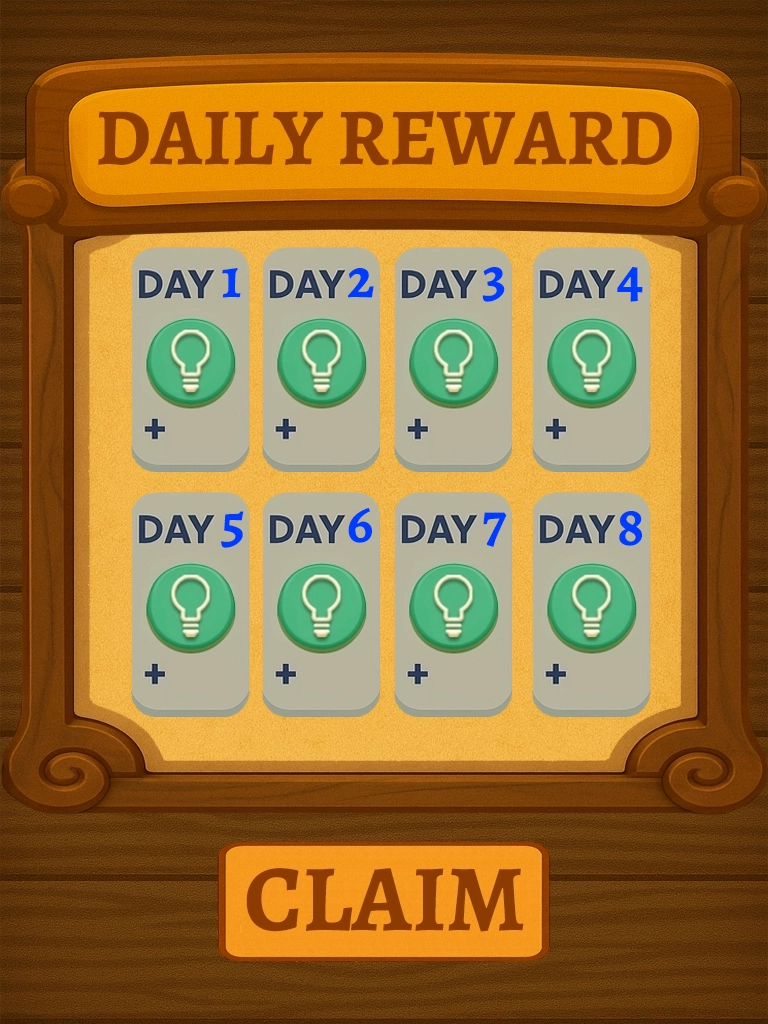Viewport: 768px width, 1024px height.
Task: Tap the Day 4 hint reward
Action: click(591, 360)
